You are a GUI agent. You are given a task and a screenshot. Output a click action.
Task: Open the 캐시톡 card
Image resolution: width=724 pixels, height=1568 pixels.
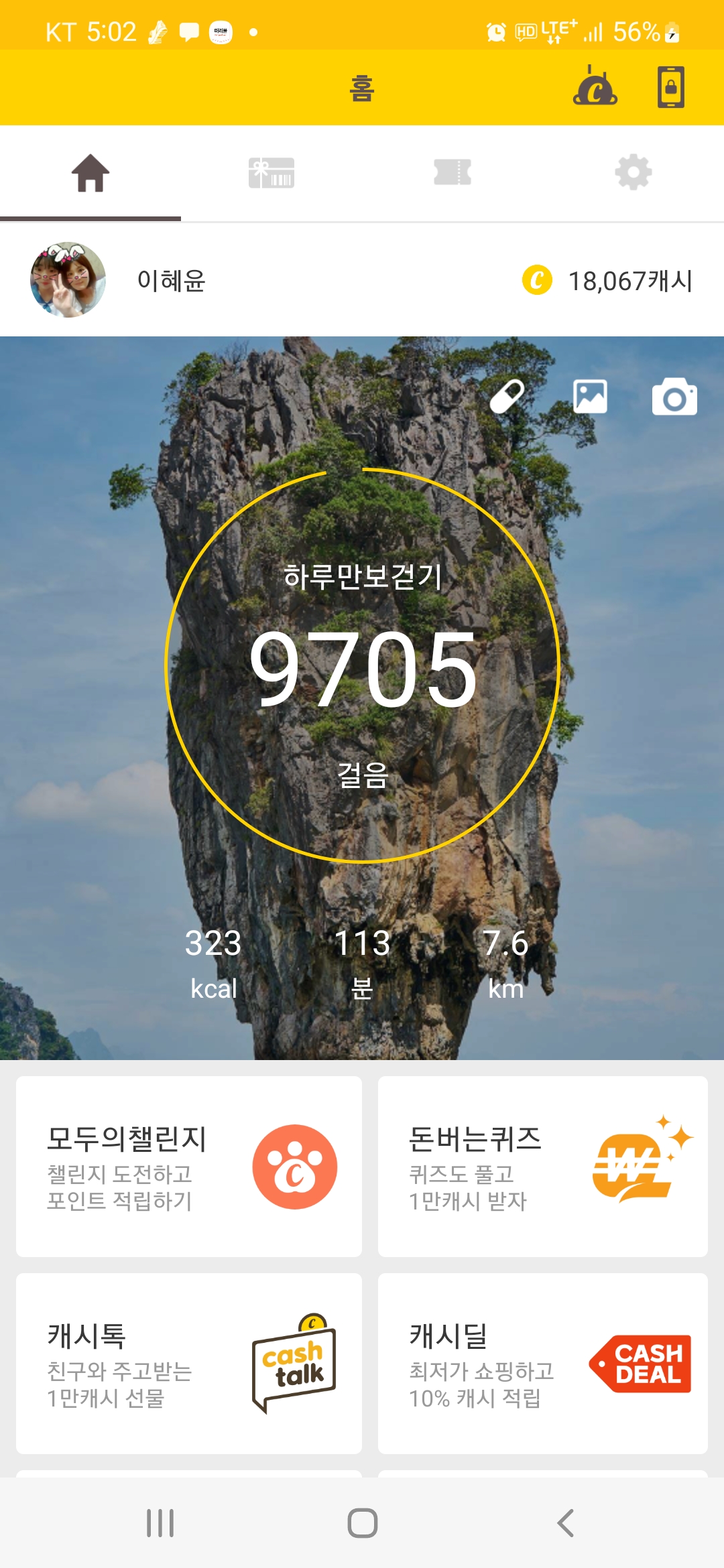(189, 1364)
